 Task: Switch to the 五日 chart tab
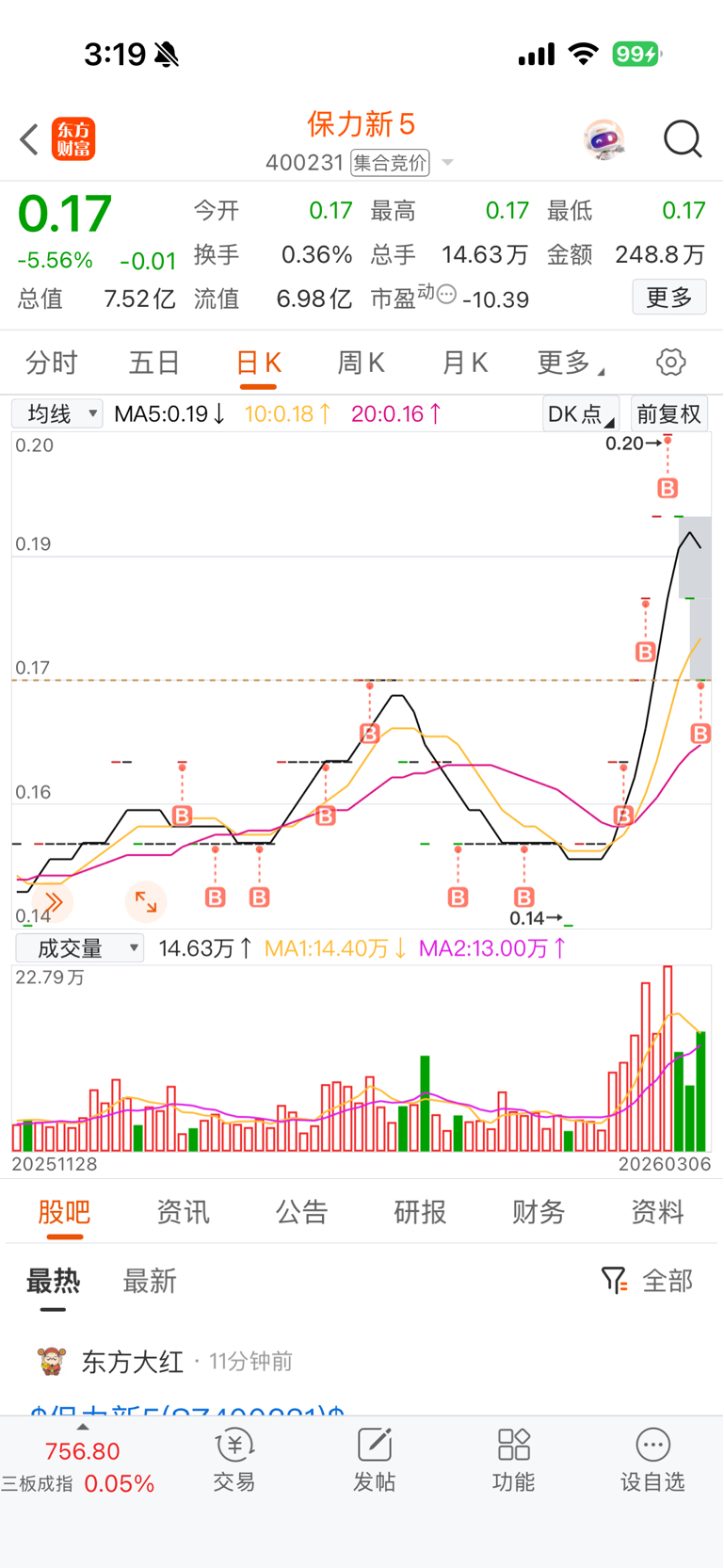154,363
